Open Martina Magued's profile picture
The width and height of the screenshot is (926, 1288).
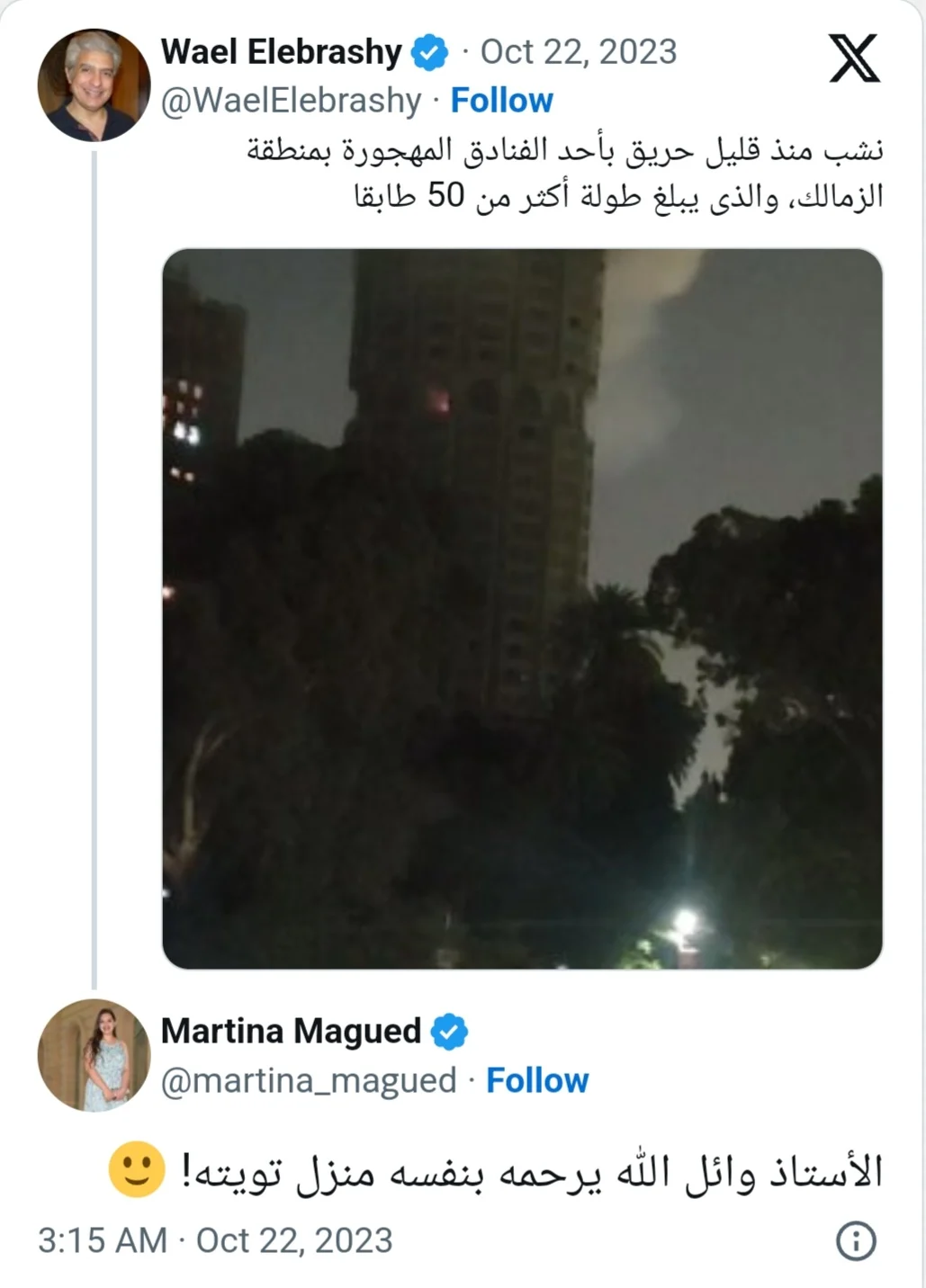click(x=94, y=1055)
